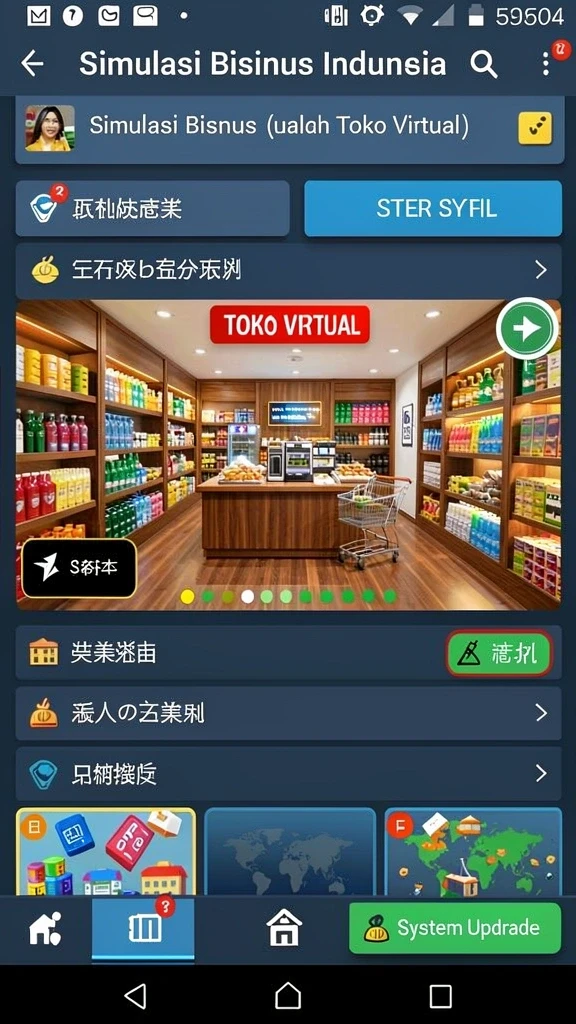This screenshot has width=576, height=1024.
Task: Open the overflow menu with three dots
Action: (x=546, y=63)
